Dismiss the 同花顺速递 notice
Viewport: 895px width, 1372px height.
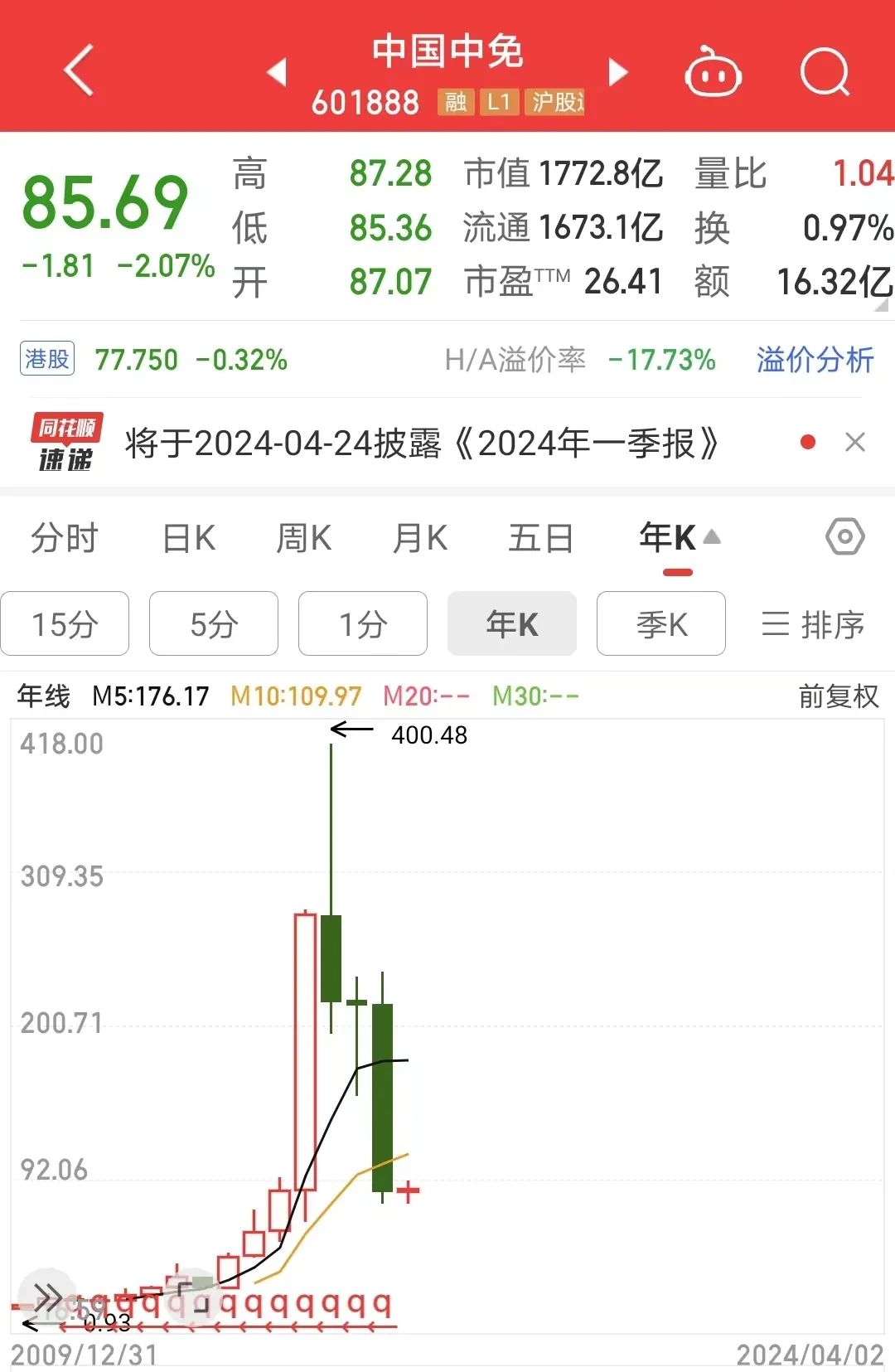(855, 443)
